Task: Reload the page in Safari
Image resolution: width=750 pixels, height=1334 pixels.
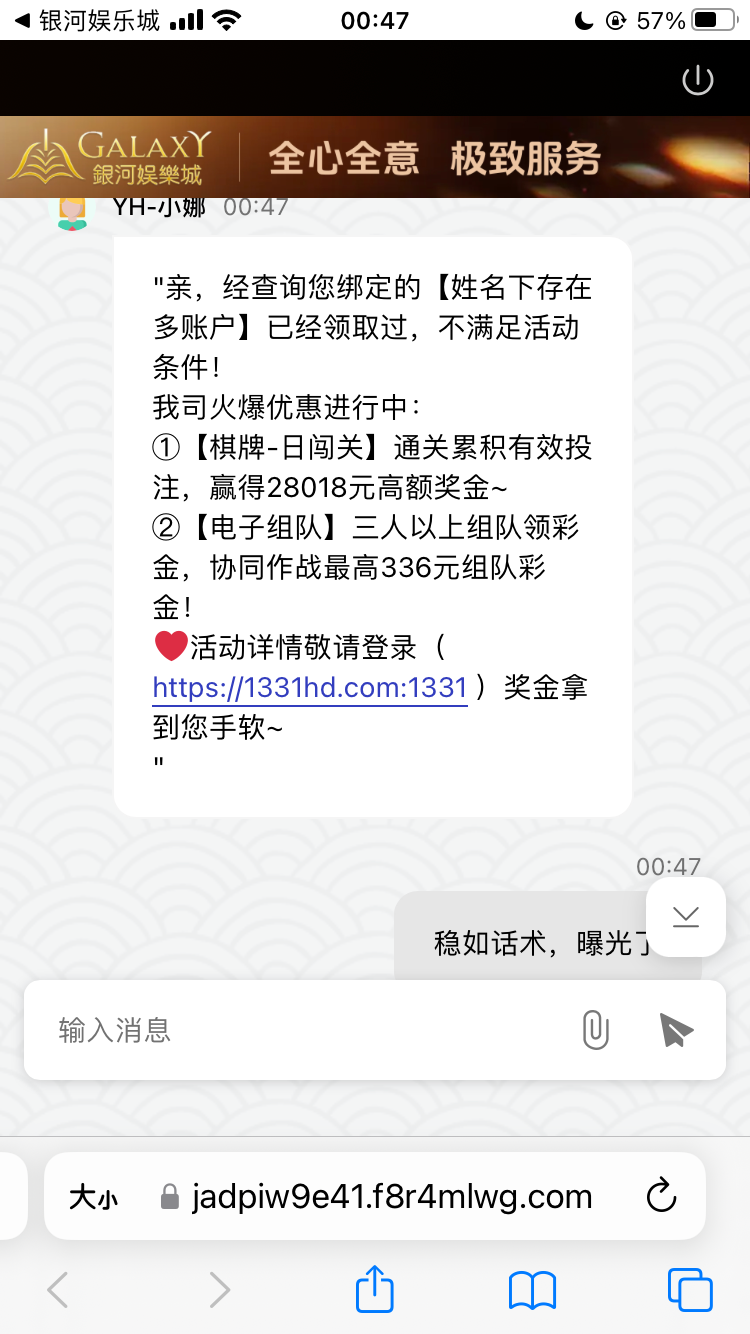Action: click(x=662, y=1196)
